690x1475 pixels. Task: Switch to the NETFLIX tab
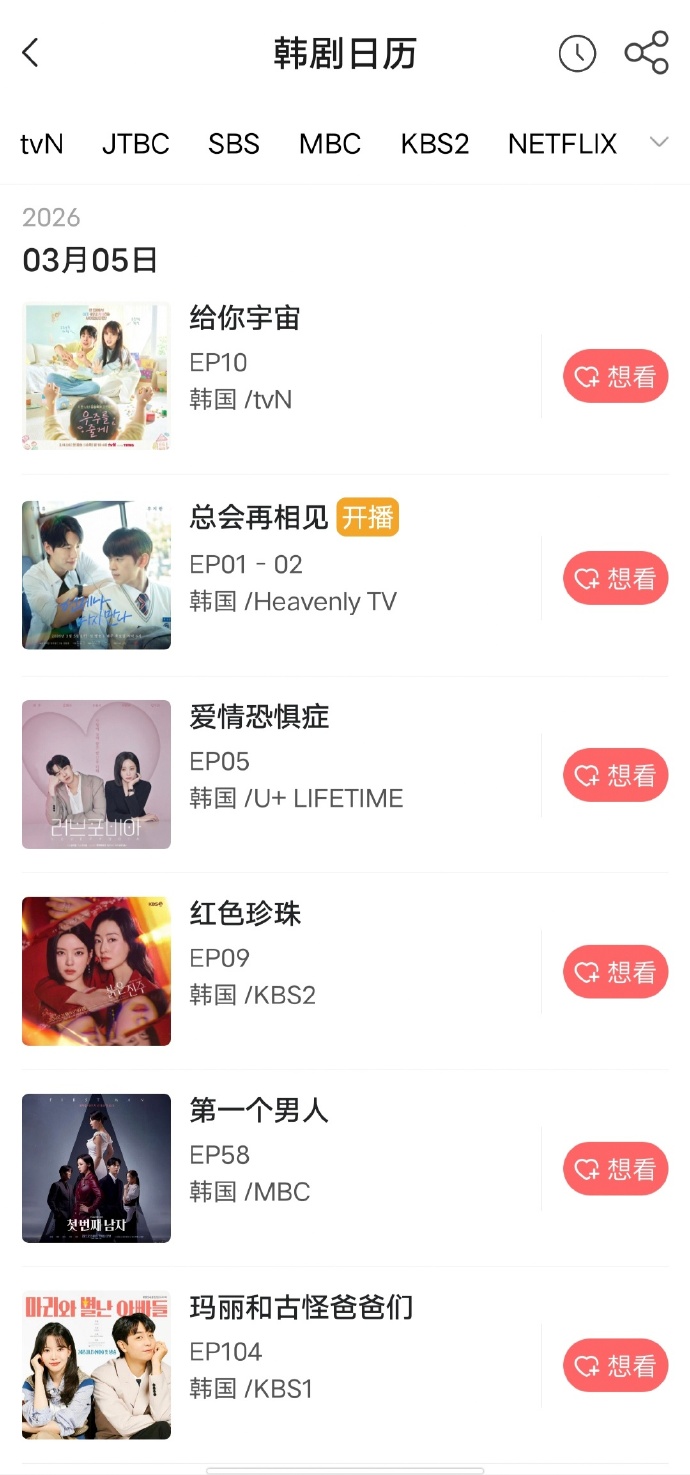point(562,144)
